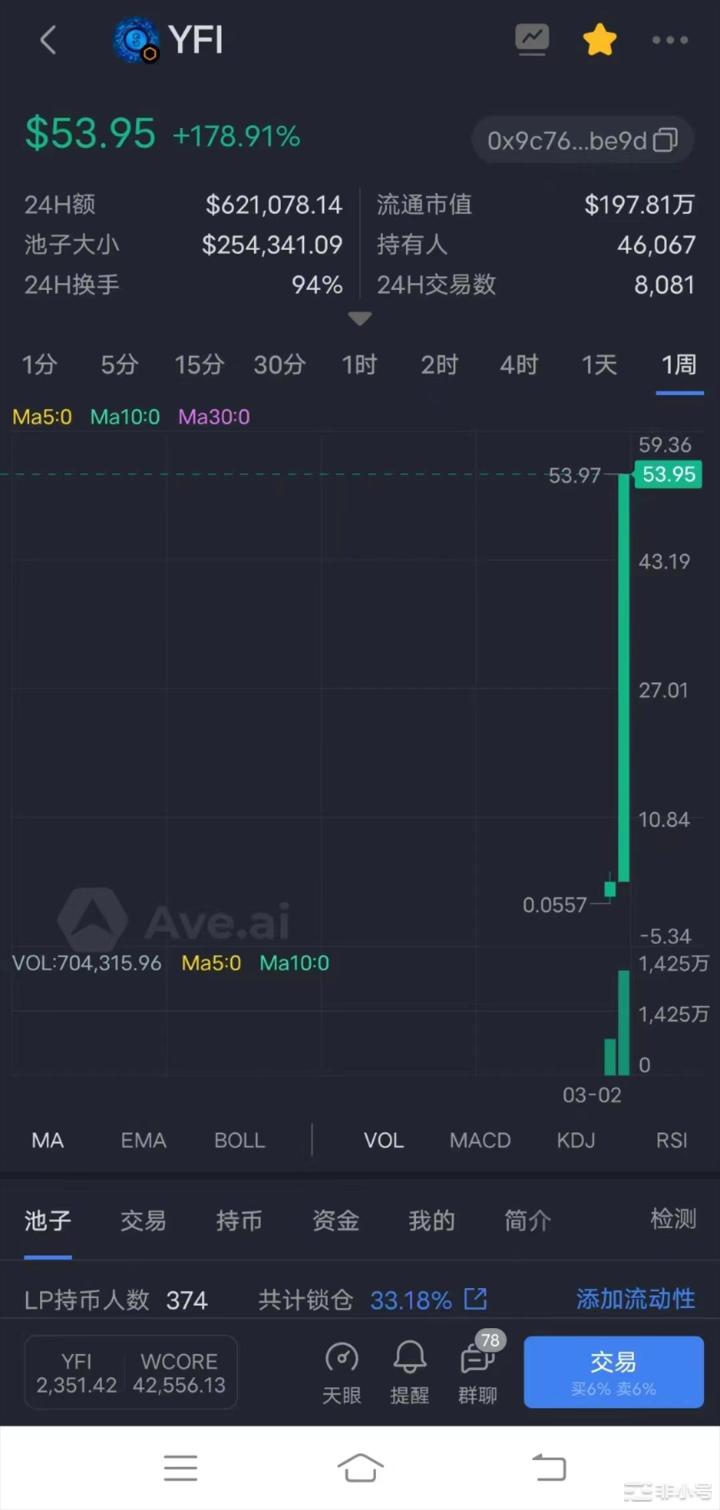This screenshot has height=1510, width=720.
Task: Show the BOLL indicator
Action: (x=239, y=1140)
